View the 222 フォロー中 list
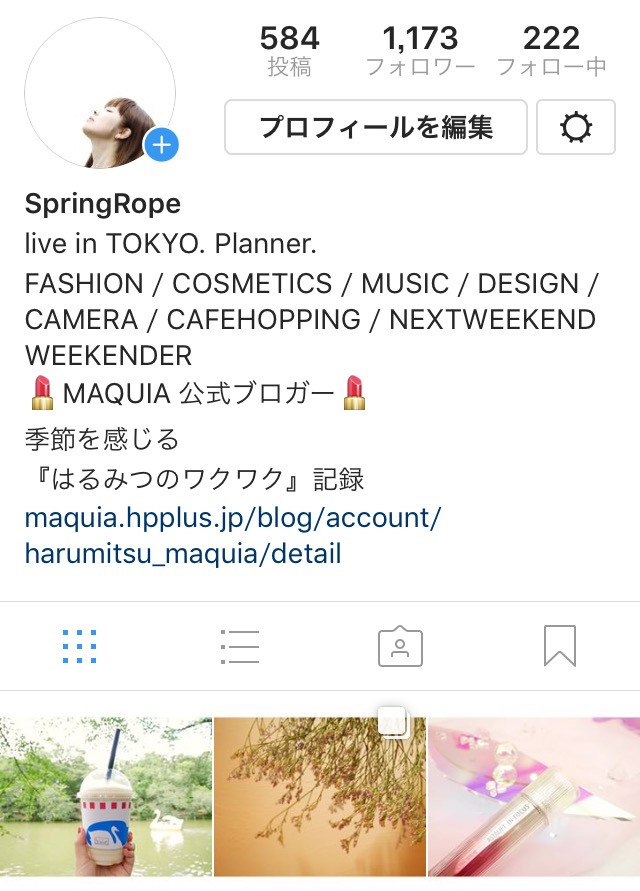640x891 pixels. pos(551,52)
